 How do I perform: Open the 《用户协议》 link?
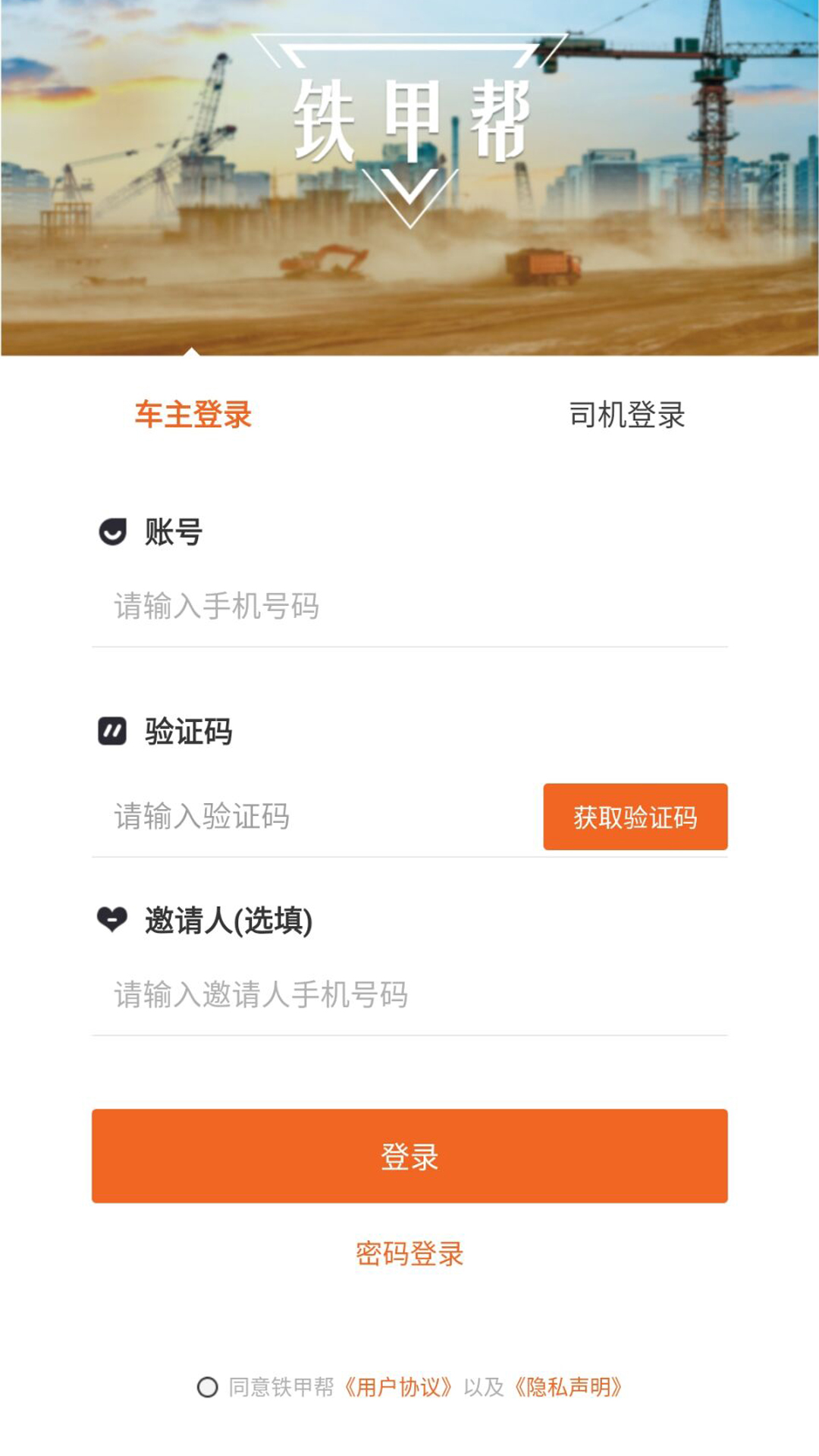(x=398, y=1387)
